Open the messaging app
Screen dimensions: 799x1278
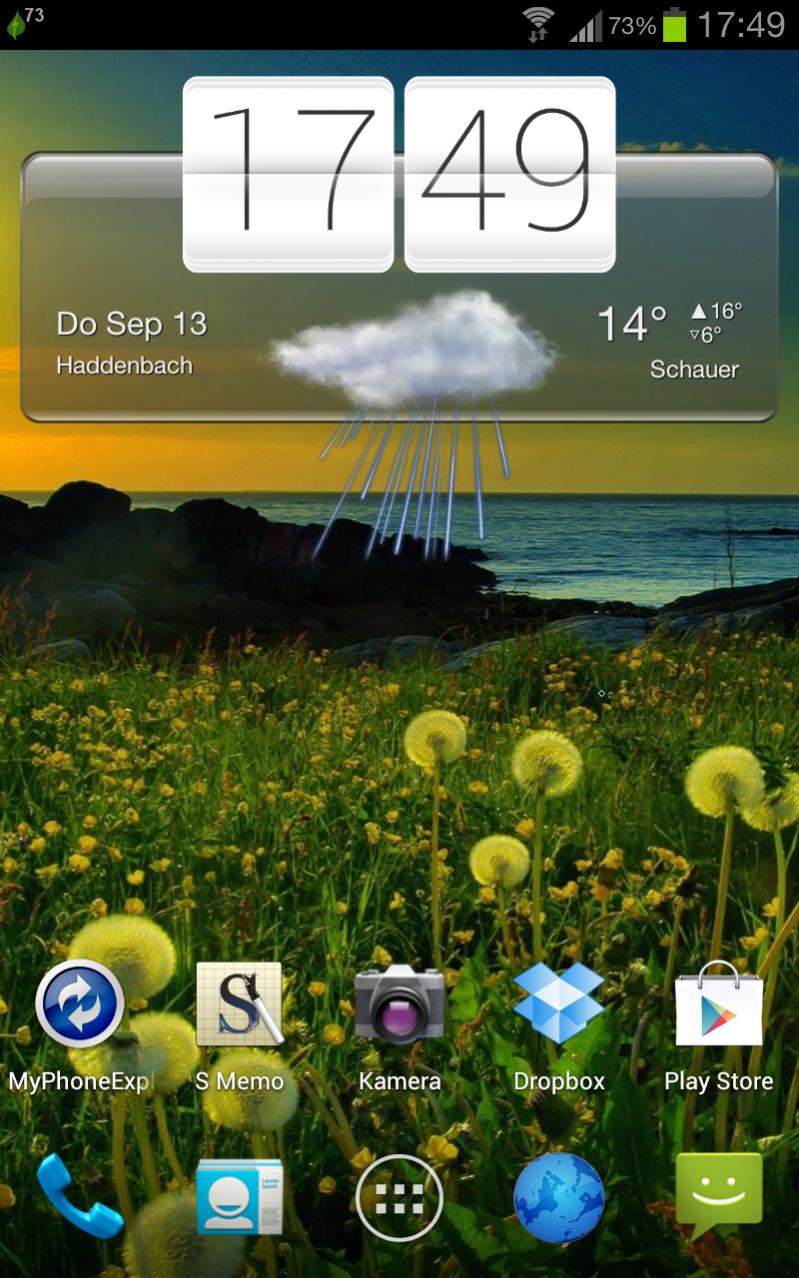pos(718,1196)
